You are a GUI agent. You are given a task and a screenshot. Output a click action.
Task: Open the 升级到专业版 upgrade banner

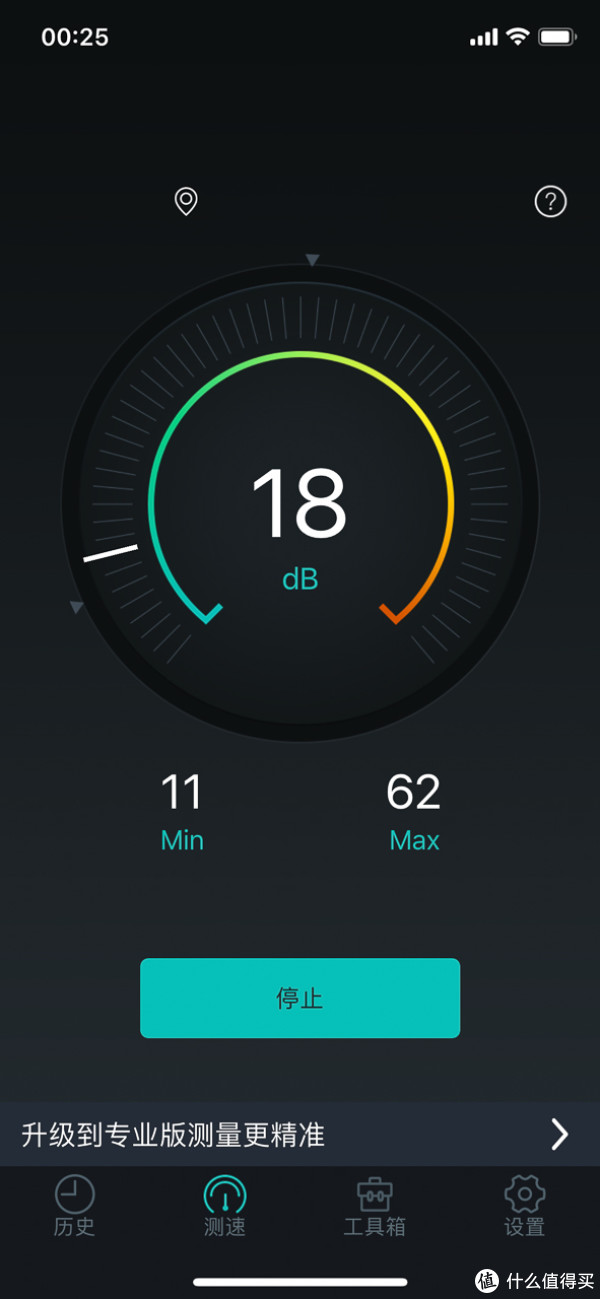tap(300, 1134)
